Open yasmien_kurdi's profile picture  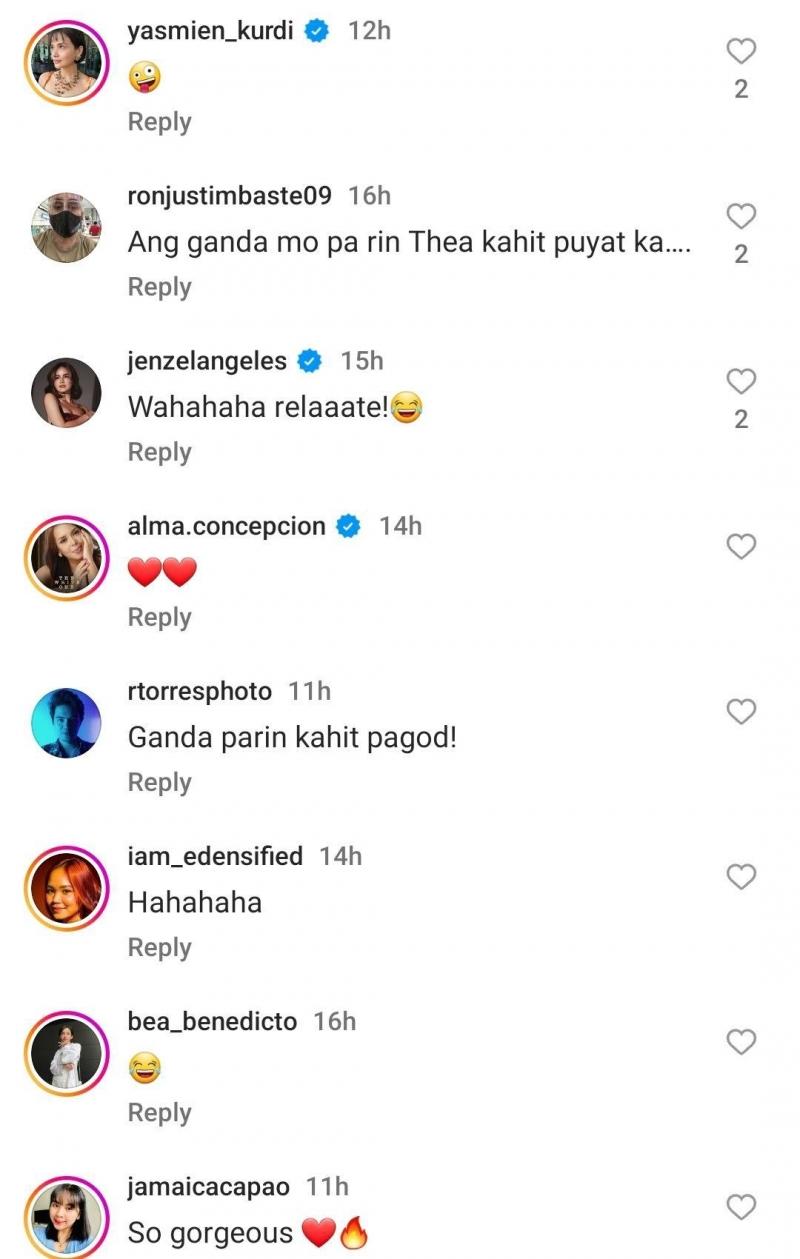(66, 62)
